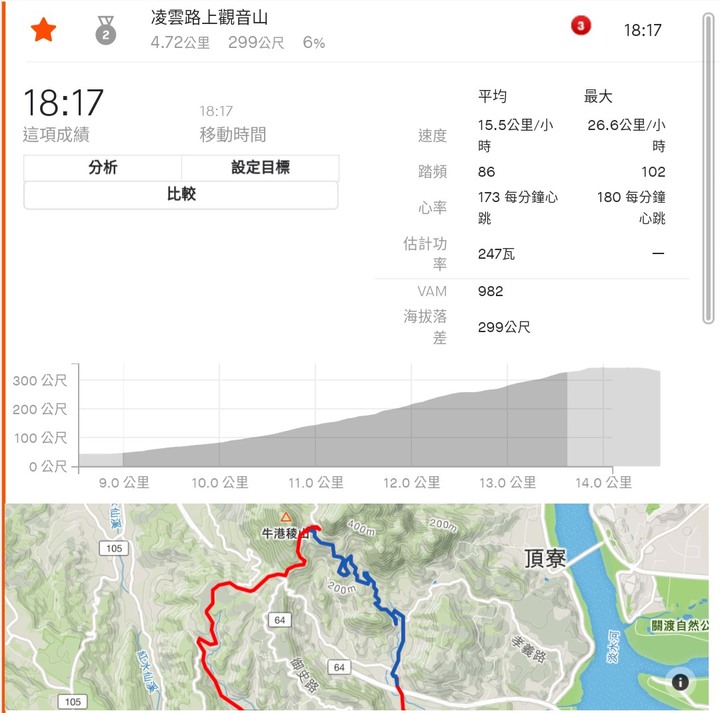The height and width of the screenshot is (713, 720).
Task: Open the 比較 compare button
Action: coord(181,195)
